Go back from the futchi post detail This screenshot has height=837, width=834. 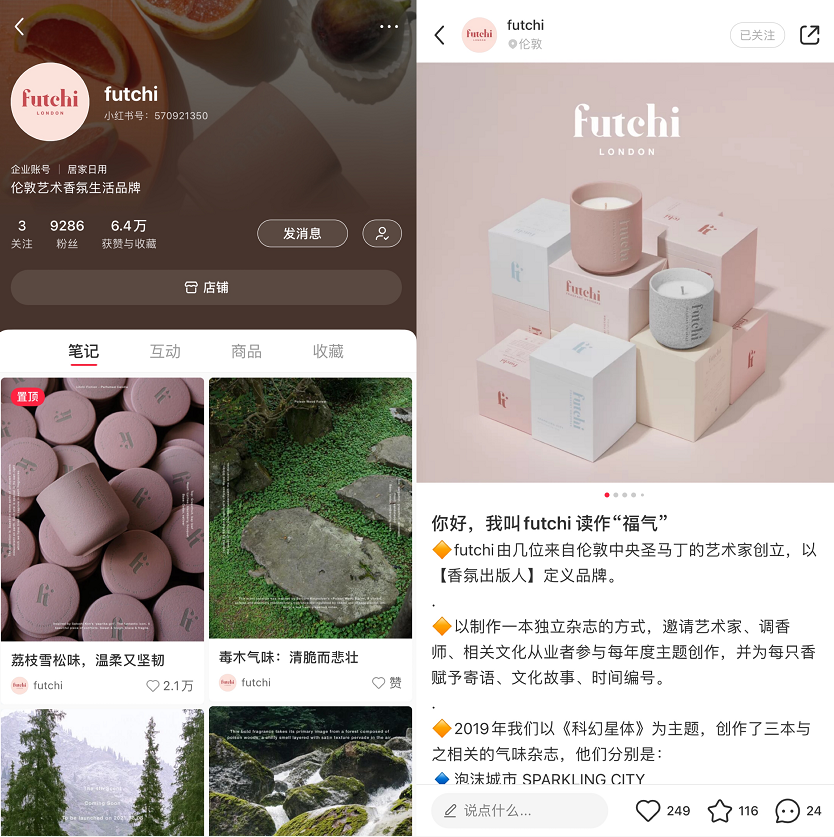point(439,35)
